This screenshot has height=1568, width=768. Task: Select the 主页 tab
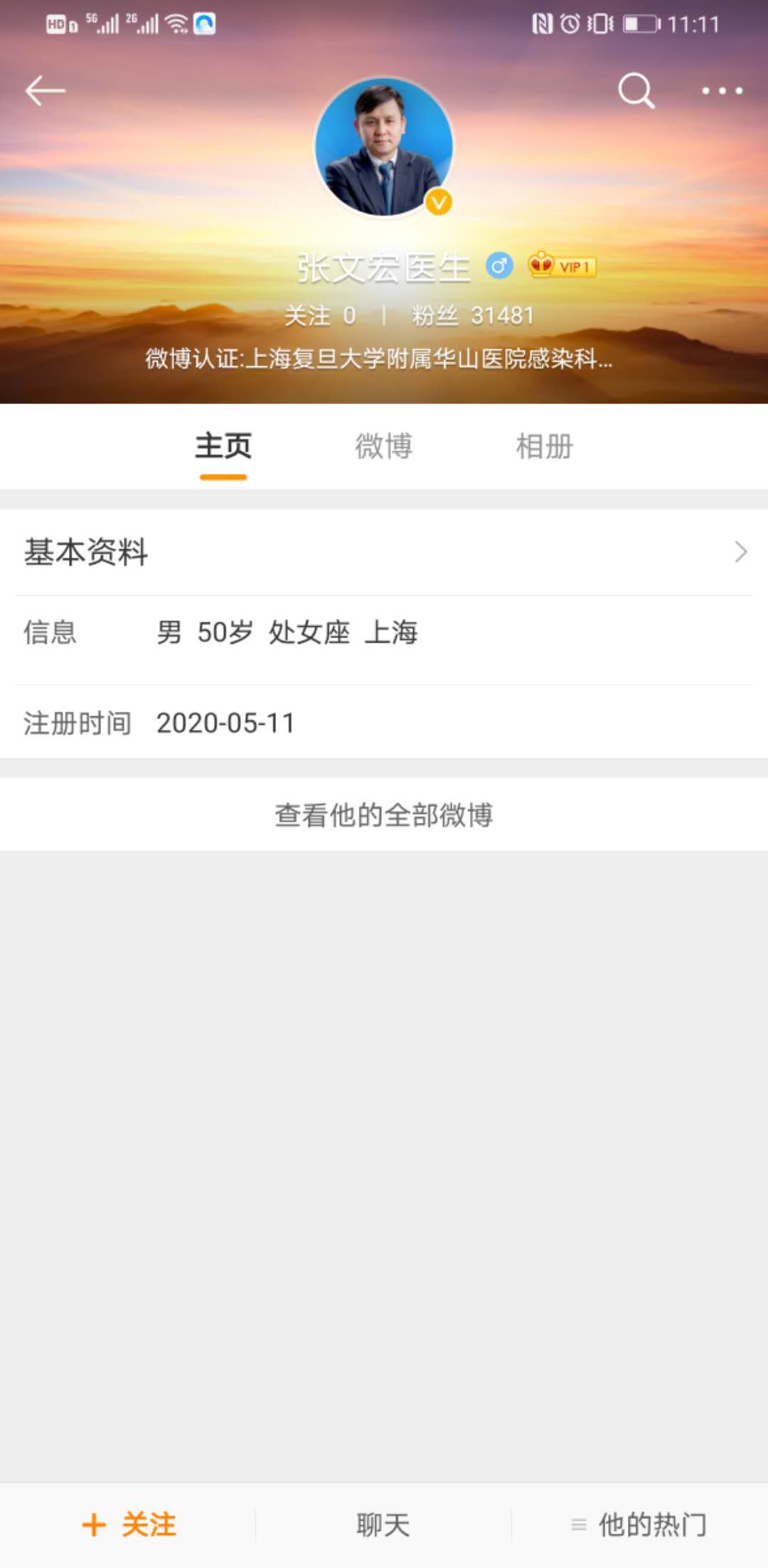(x=223, y=446)
